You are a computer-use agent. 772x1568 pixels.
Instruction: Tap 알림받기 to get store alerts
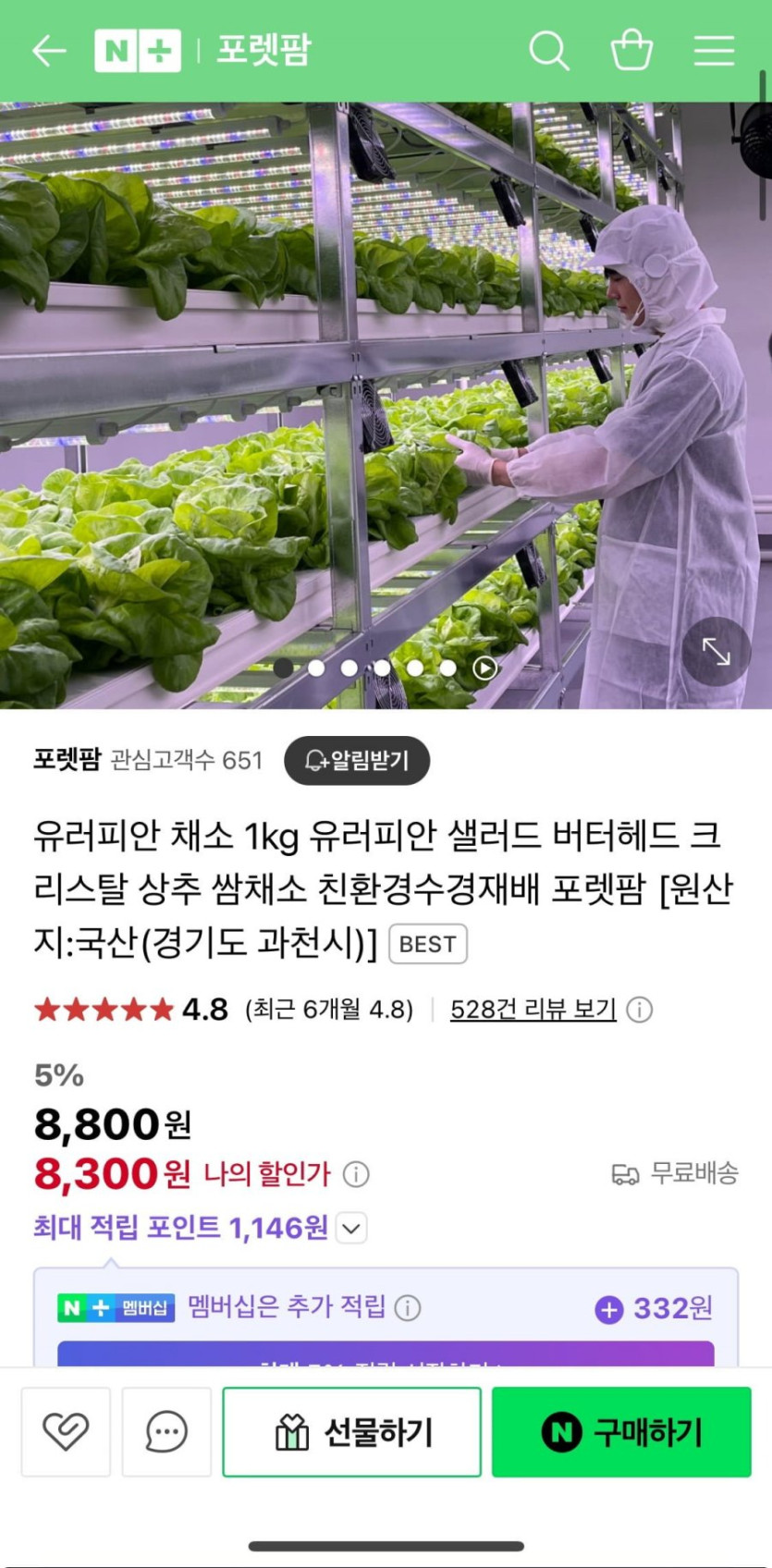pos(357,760)
